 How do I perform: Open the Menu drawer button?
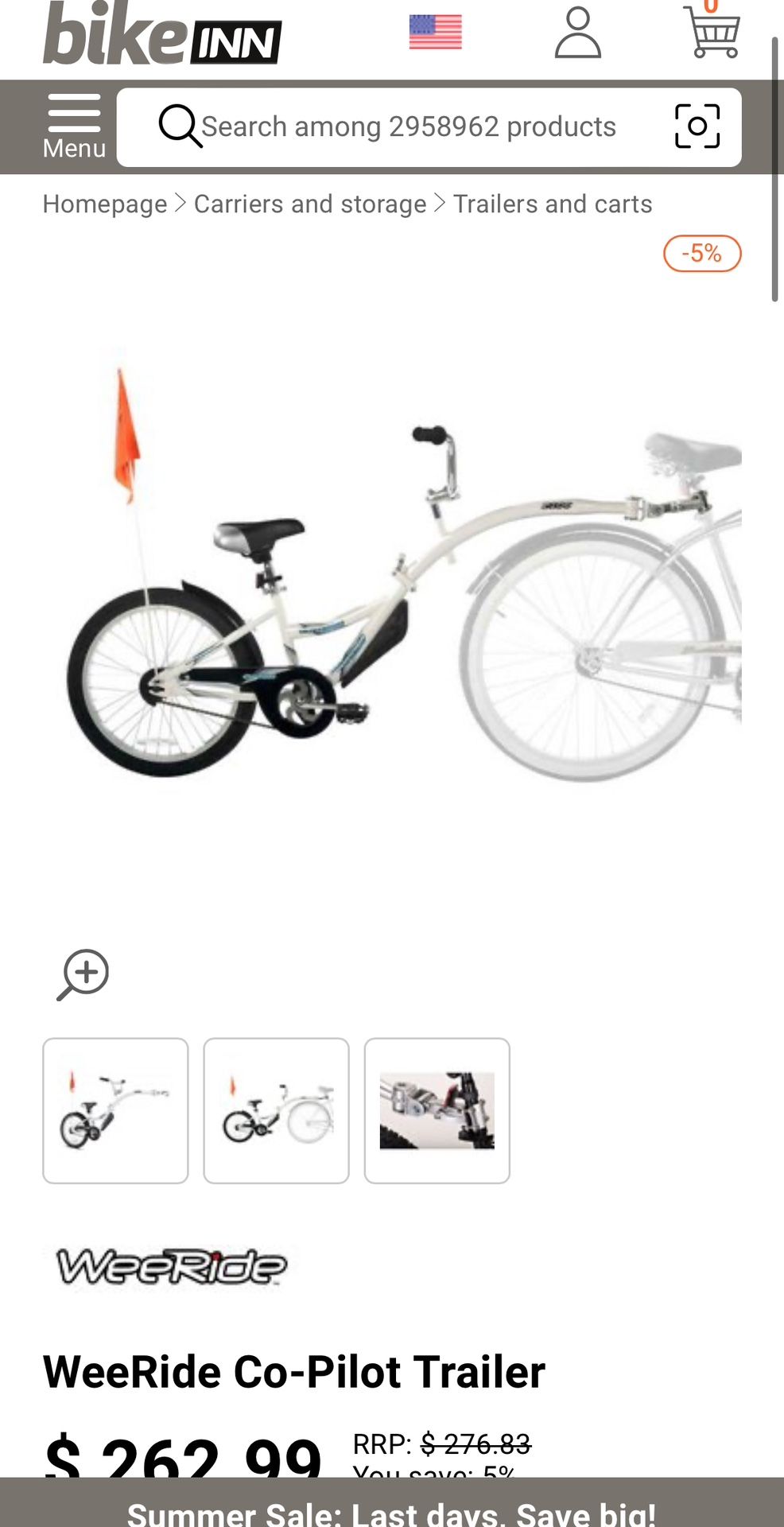pos(74,127)
